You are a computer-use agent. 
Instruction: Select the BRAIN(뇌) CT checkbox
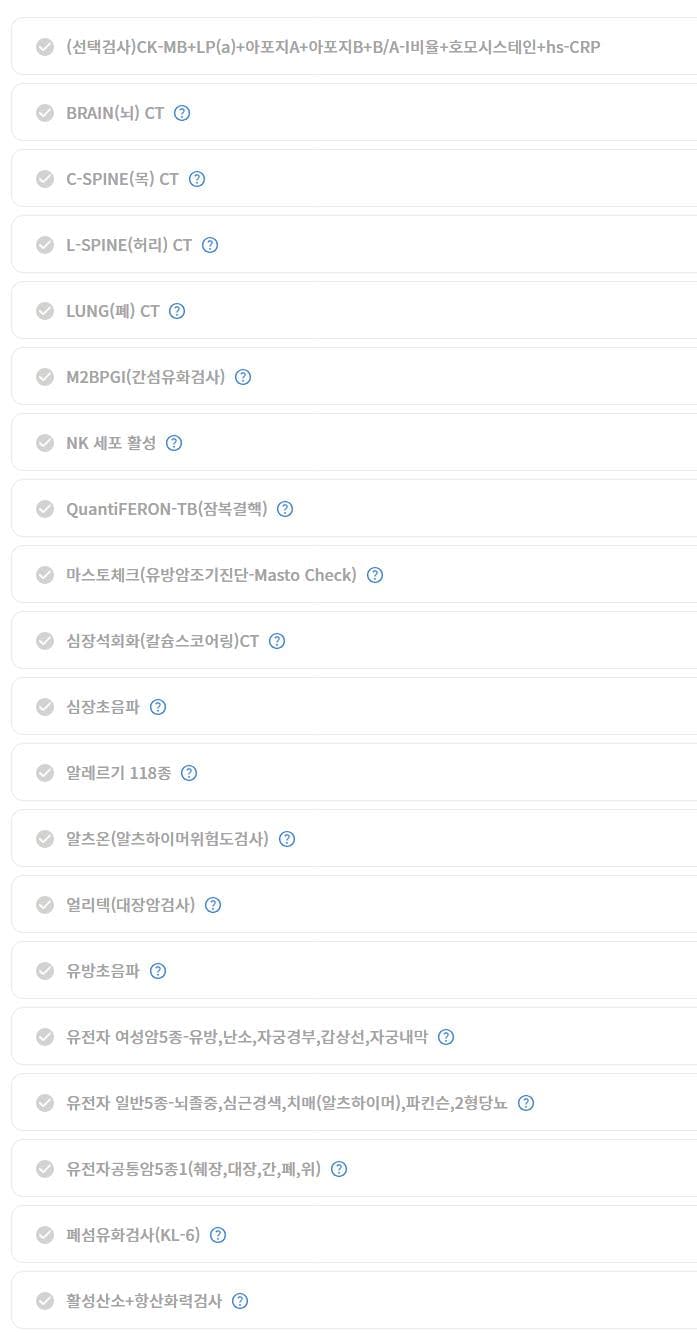point(45,113)
